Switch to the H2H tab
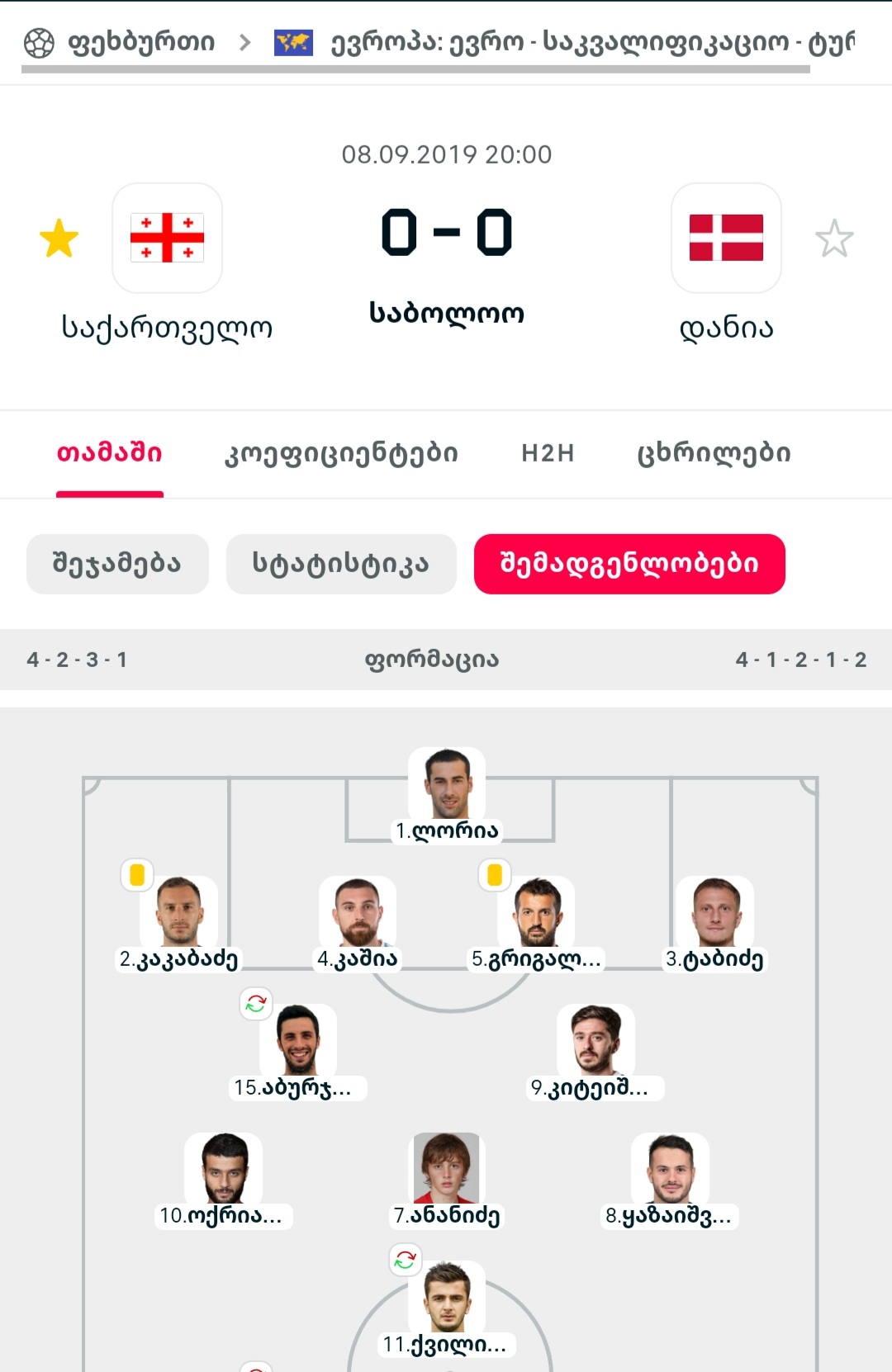 [548, 453]
